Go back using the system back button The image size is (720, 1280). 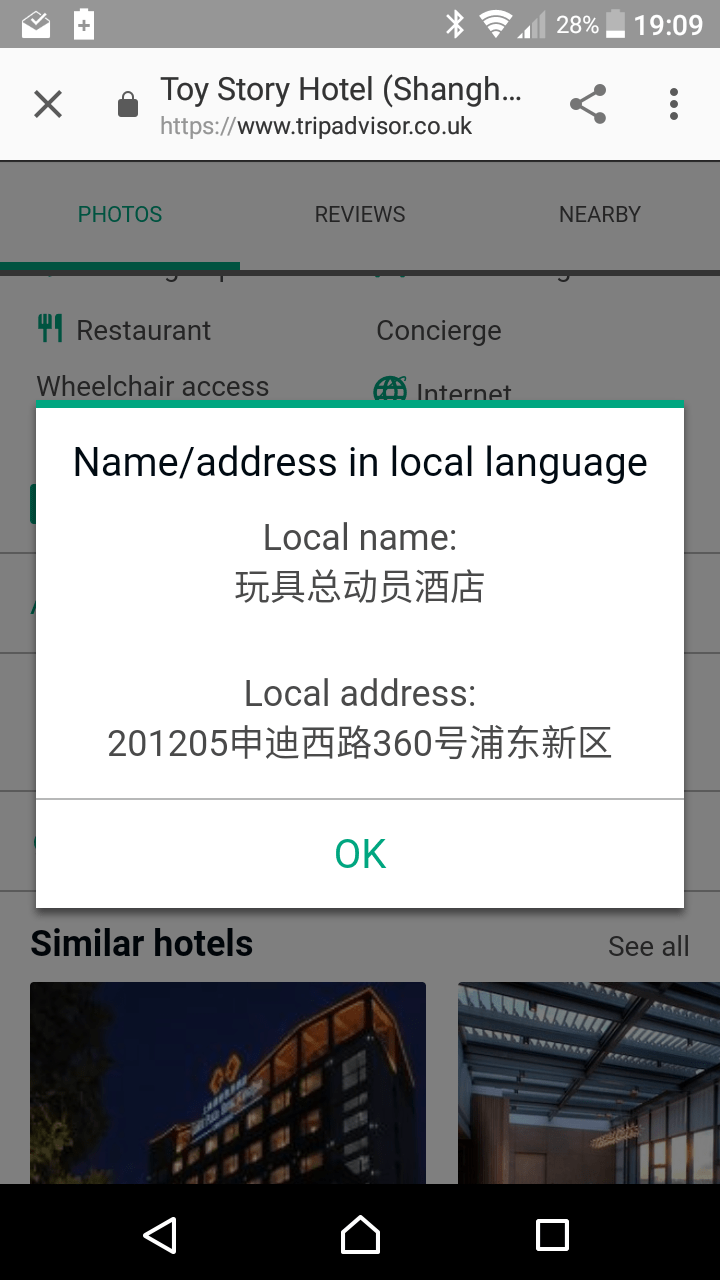[x=160, y=1235]
